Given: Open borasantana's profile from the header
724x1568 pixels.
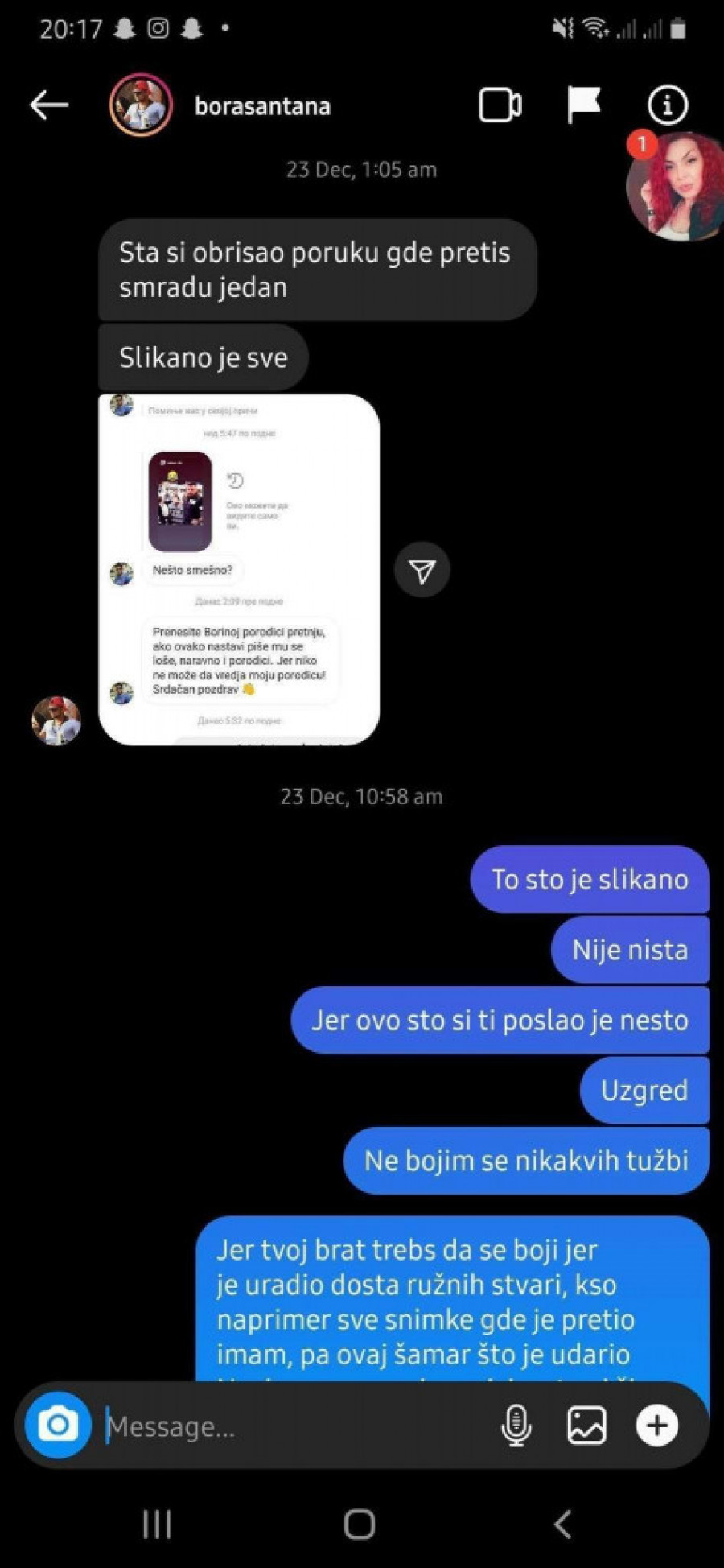Looking at the screenshot, I should 262,106.
